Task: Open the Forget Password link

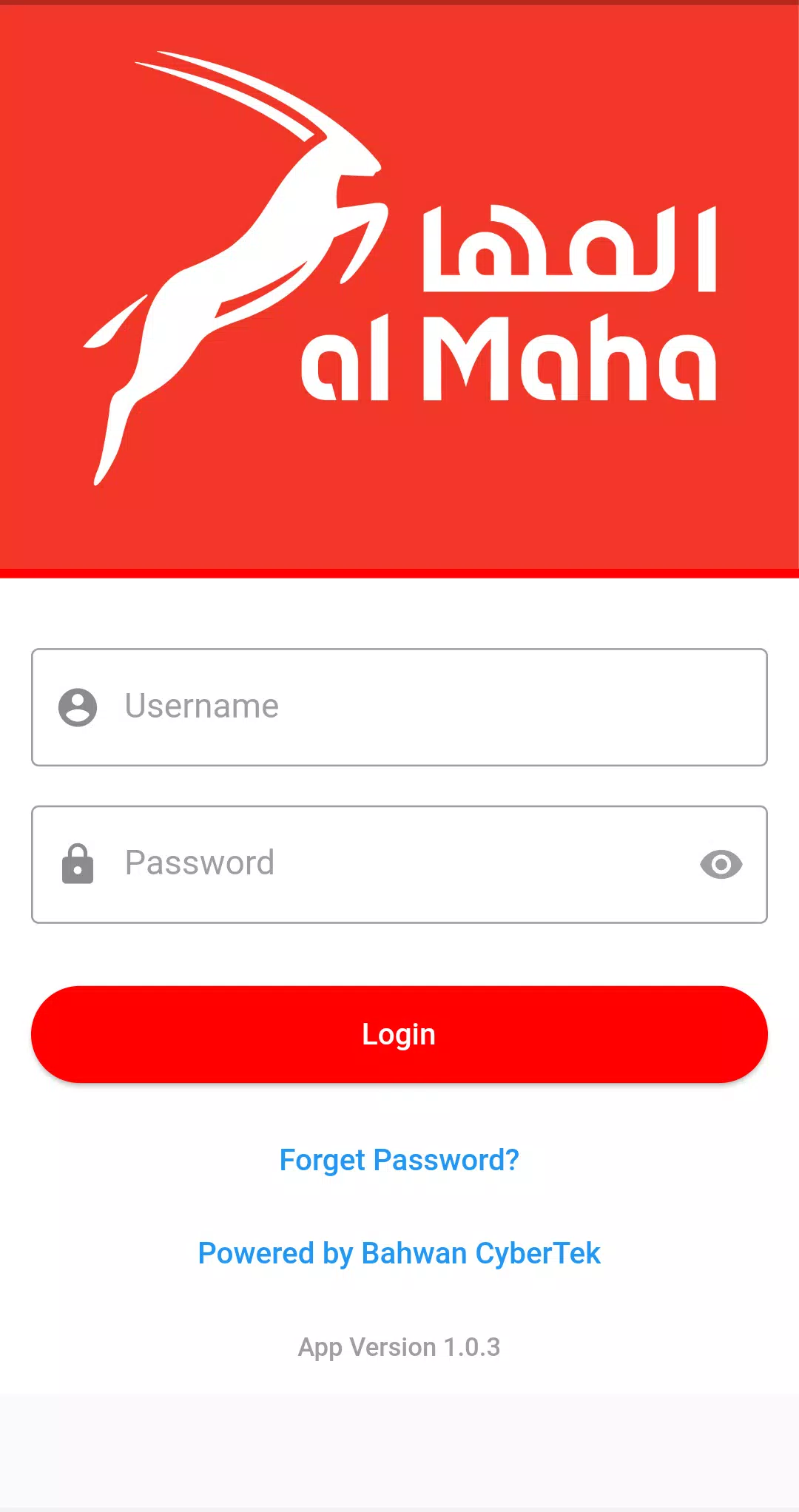Action: (399, 1160)
